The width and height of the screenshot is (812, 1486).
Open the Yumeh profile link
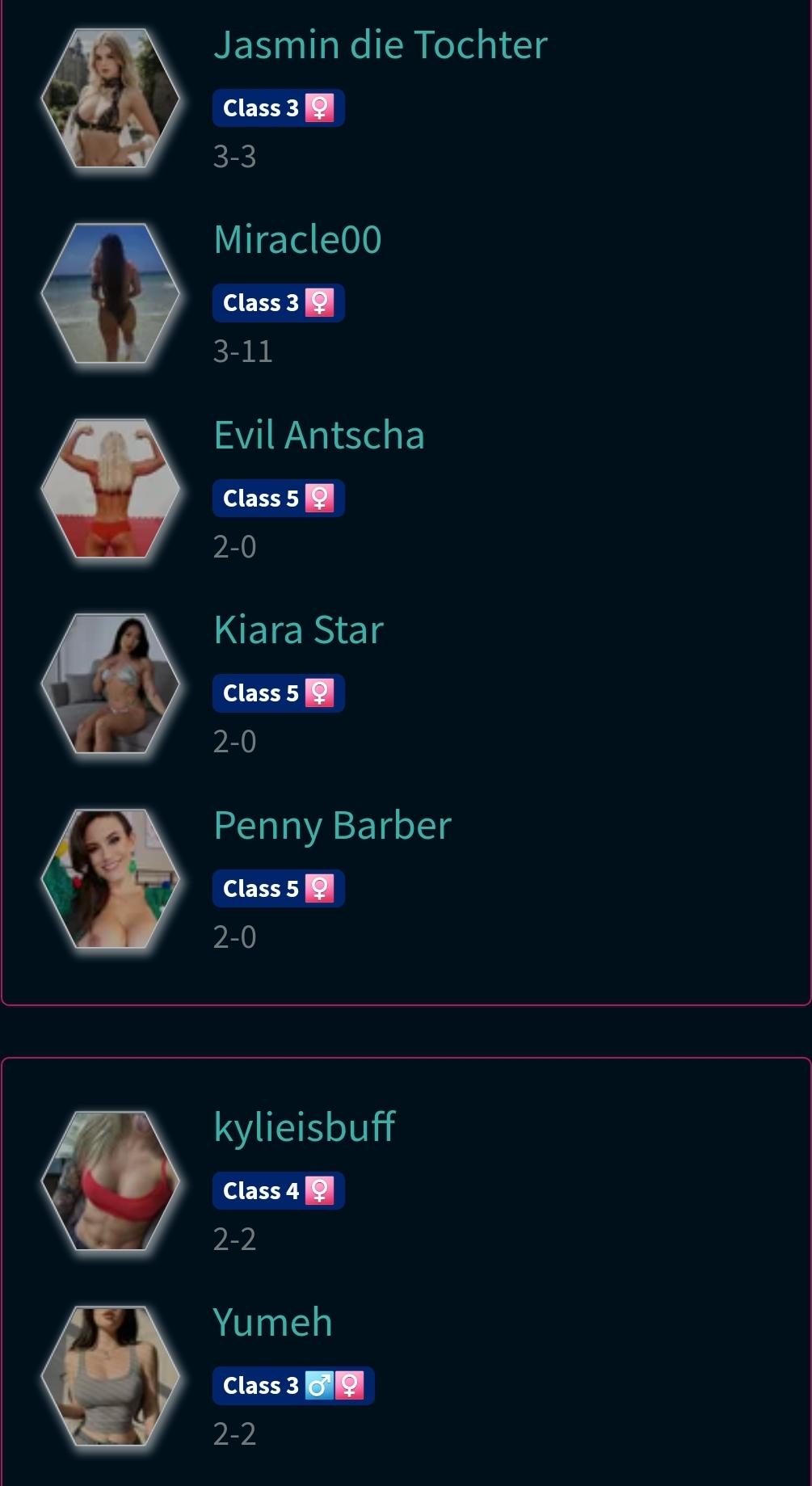pyautogui.click(x=272, y=1323)
